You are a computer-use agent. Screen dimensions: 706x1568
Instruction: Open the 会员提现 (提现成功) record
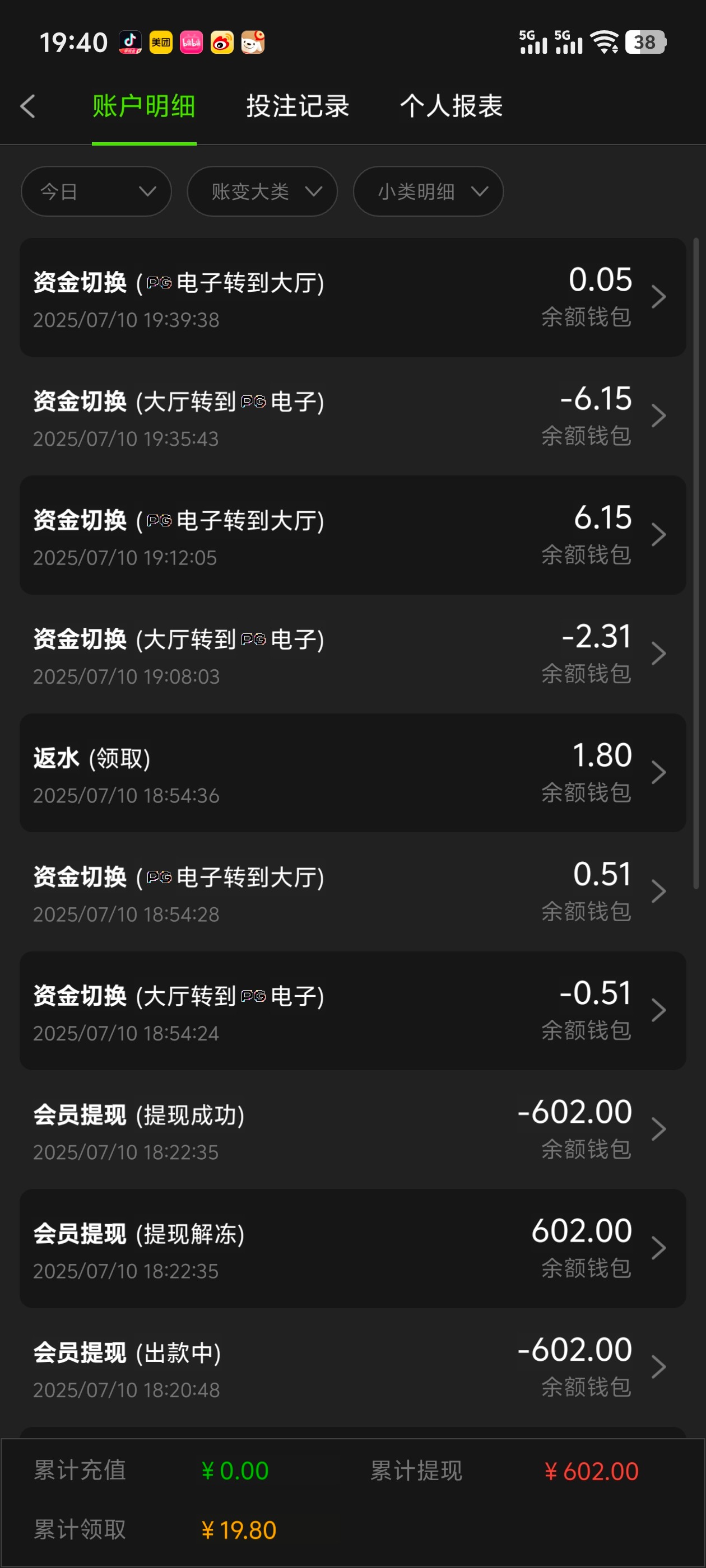click(352, 1130)
